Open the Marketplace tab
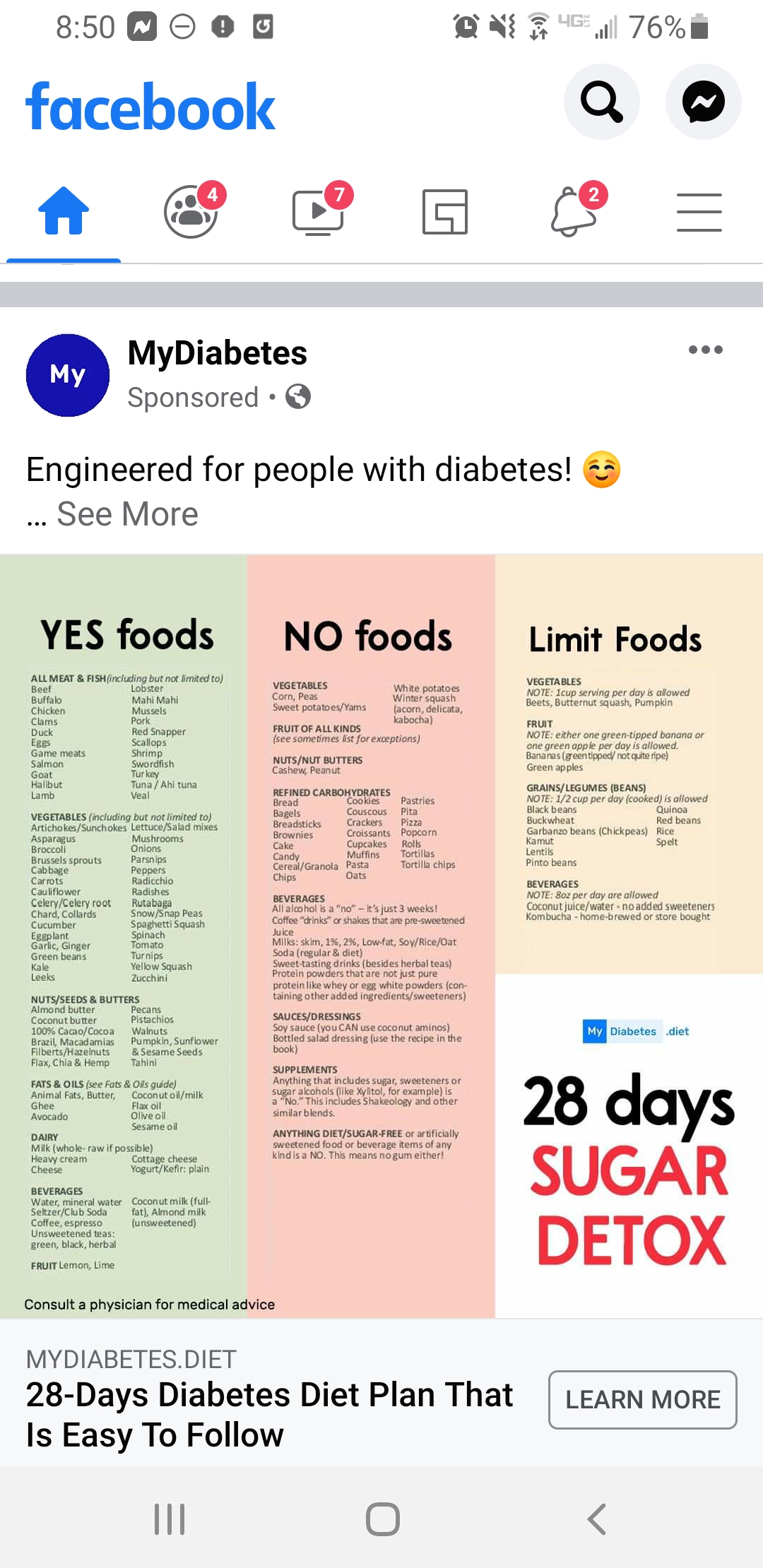 (445, 211)
